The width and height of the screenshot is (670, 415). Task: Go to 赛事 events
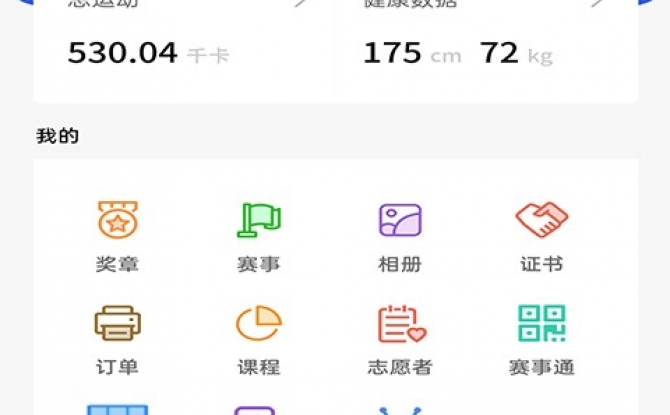[x=259, y=236]
